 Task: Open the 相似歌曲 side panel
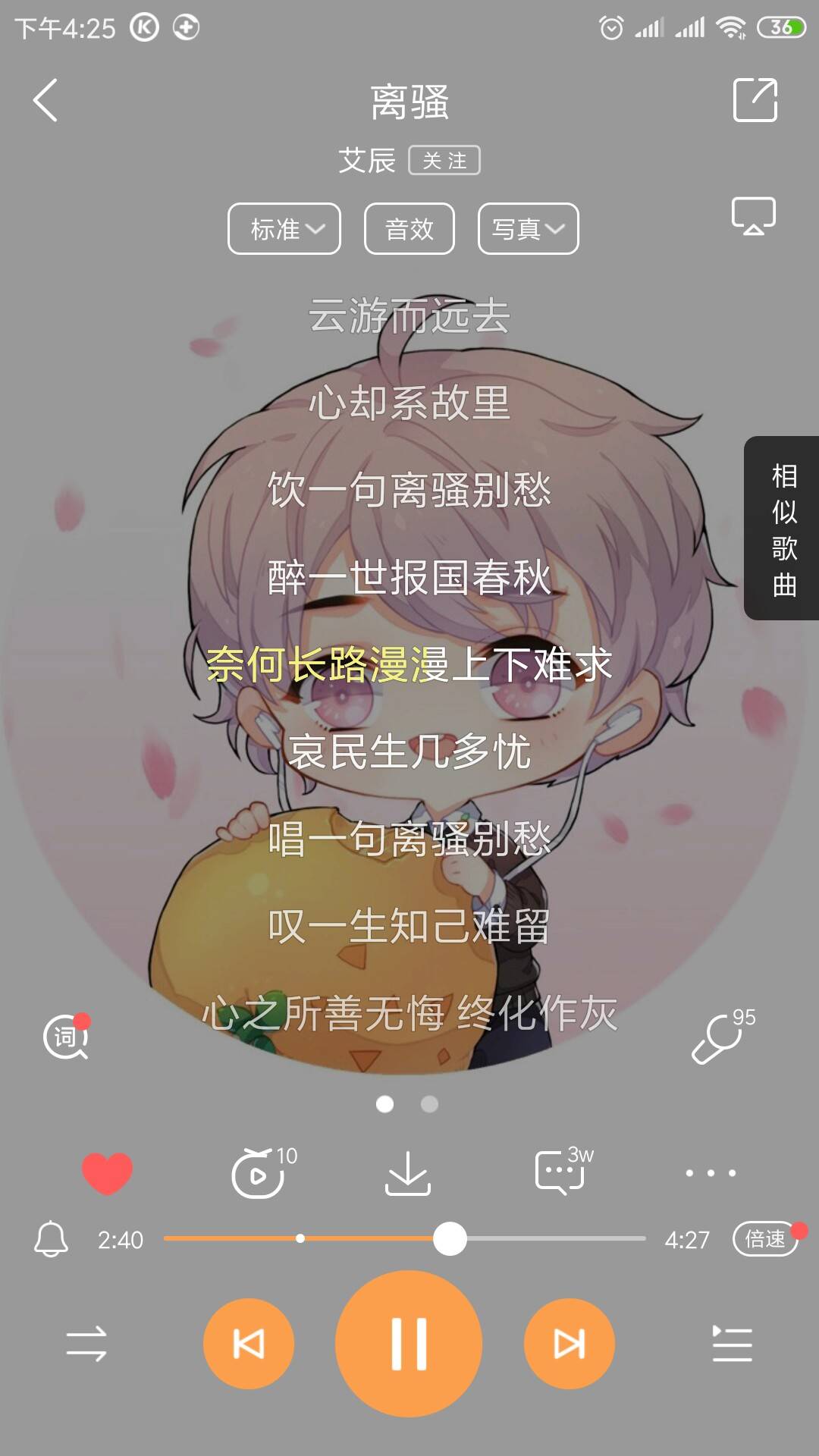[783, 529]
